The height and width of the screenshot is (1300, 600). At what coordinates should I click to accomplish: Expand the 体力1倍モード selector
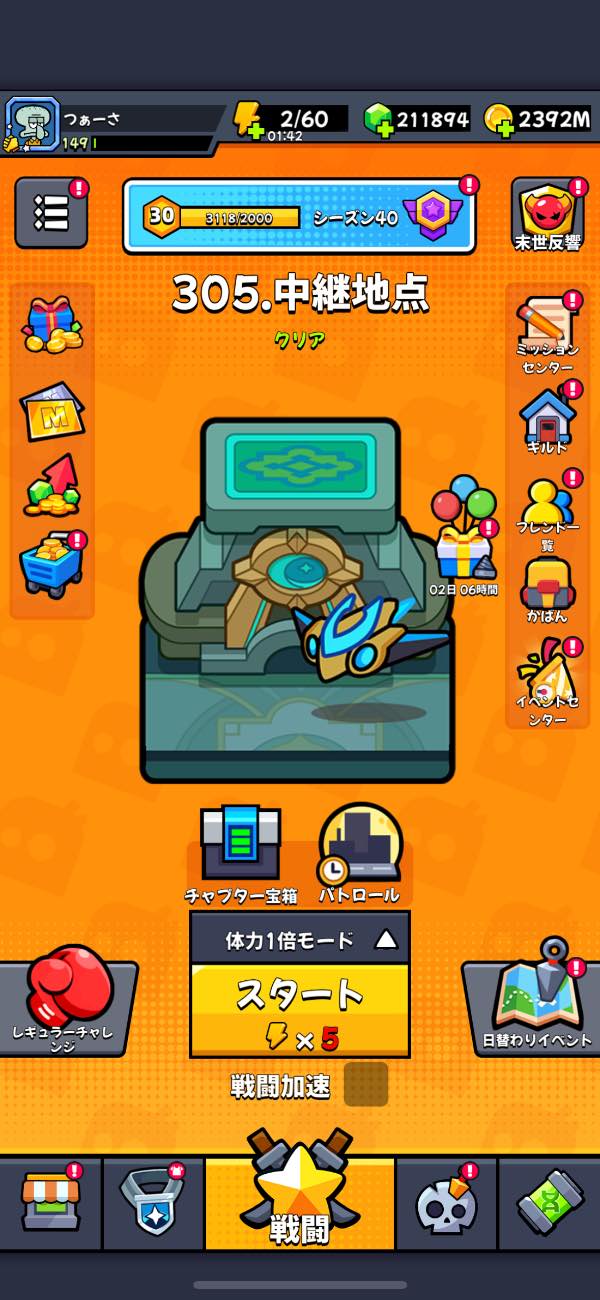tap(299, 939)
